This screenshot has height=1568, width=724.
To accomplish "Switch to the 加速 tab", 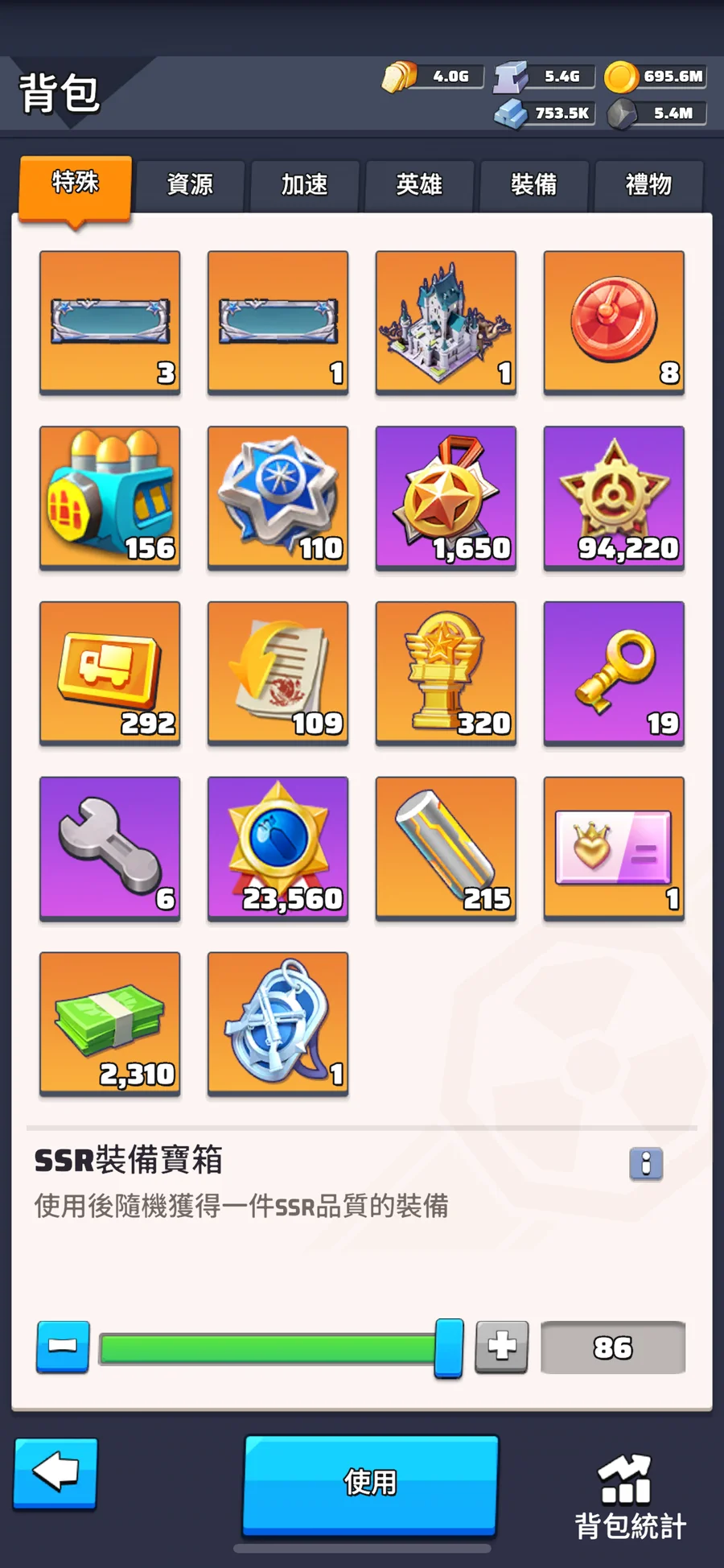I will coord(304,184).
